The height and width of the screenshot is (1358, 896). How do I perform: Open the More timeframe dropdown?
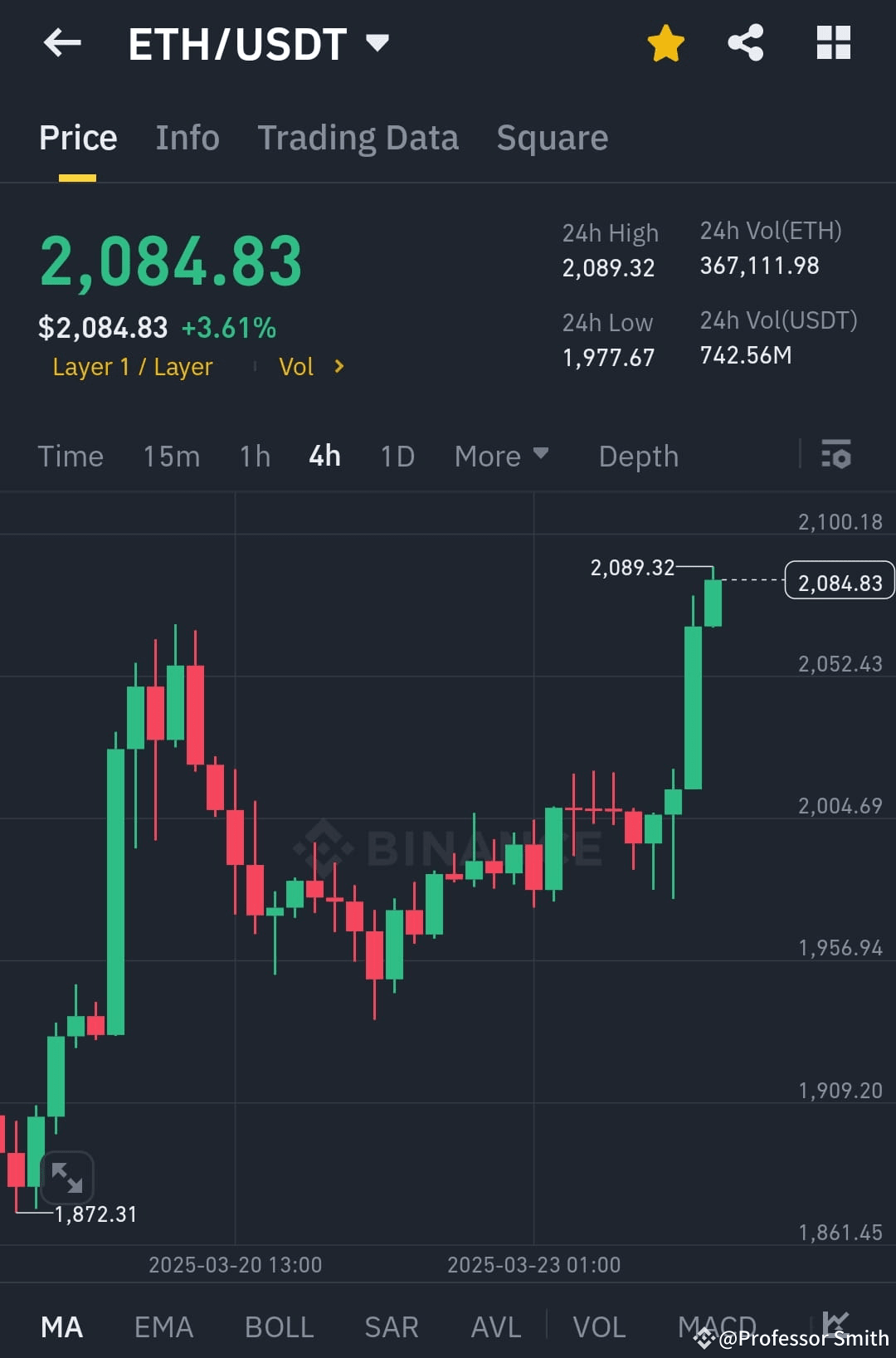point(501,455)
